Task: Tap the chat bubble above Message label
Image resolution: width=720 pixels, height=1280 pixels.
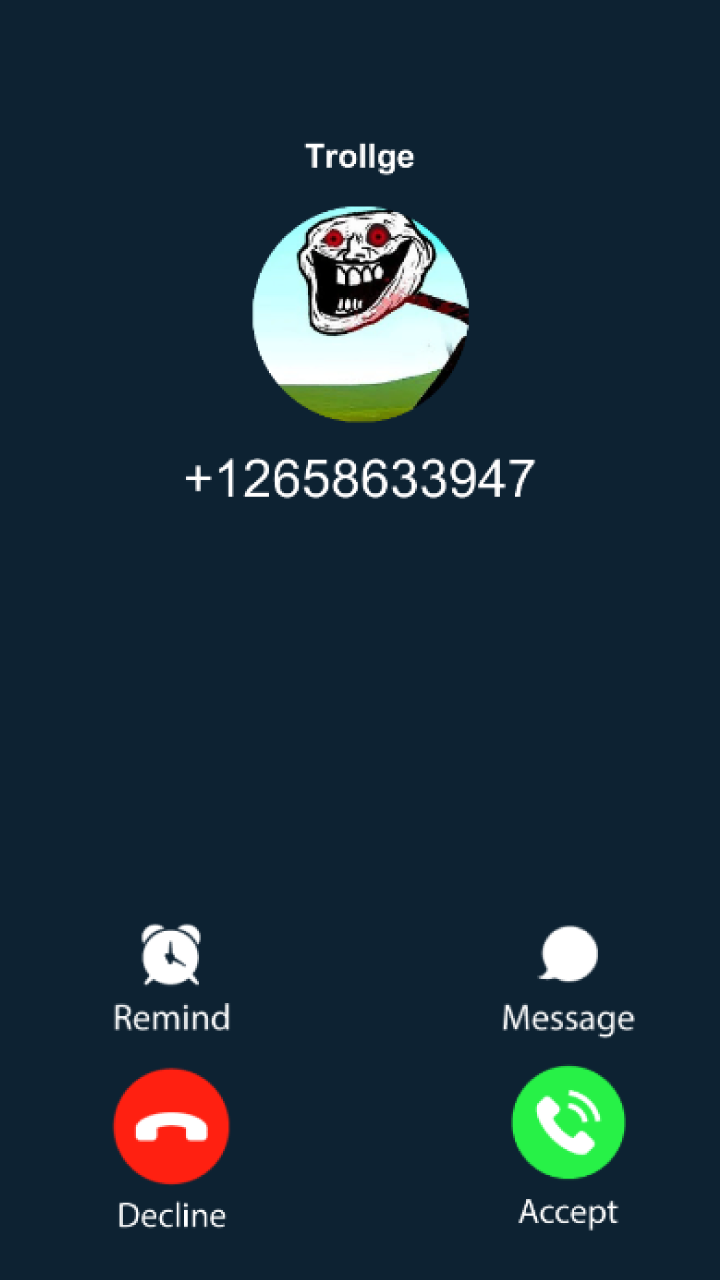Action: (x=567, y=952)
